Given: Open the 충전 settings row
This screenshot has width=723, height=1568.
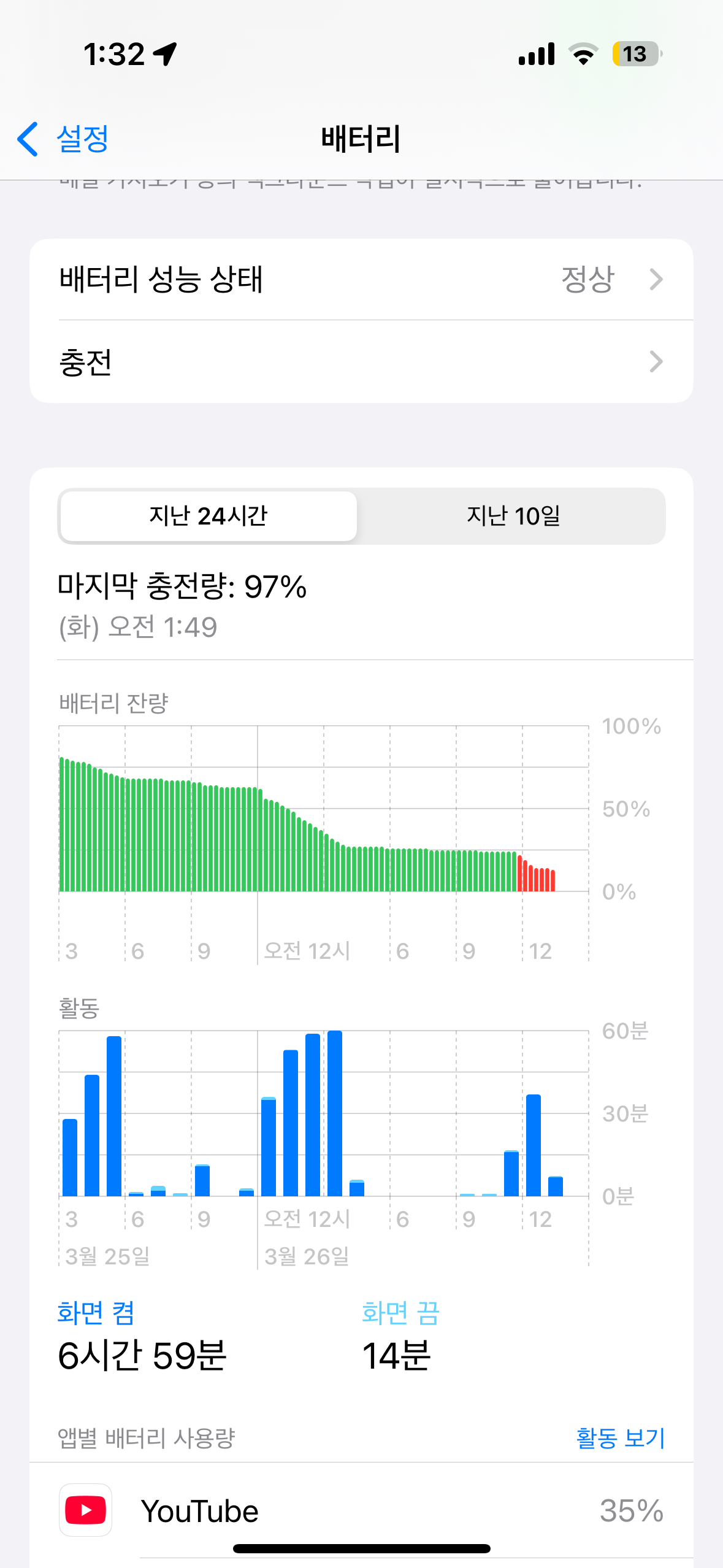Looking at the screenshot, I should click(x=361, y=362).
